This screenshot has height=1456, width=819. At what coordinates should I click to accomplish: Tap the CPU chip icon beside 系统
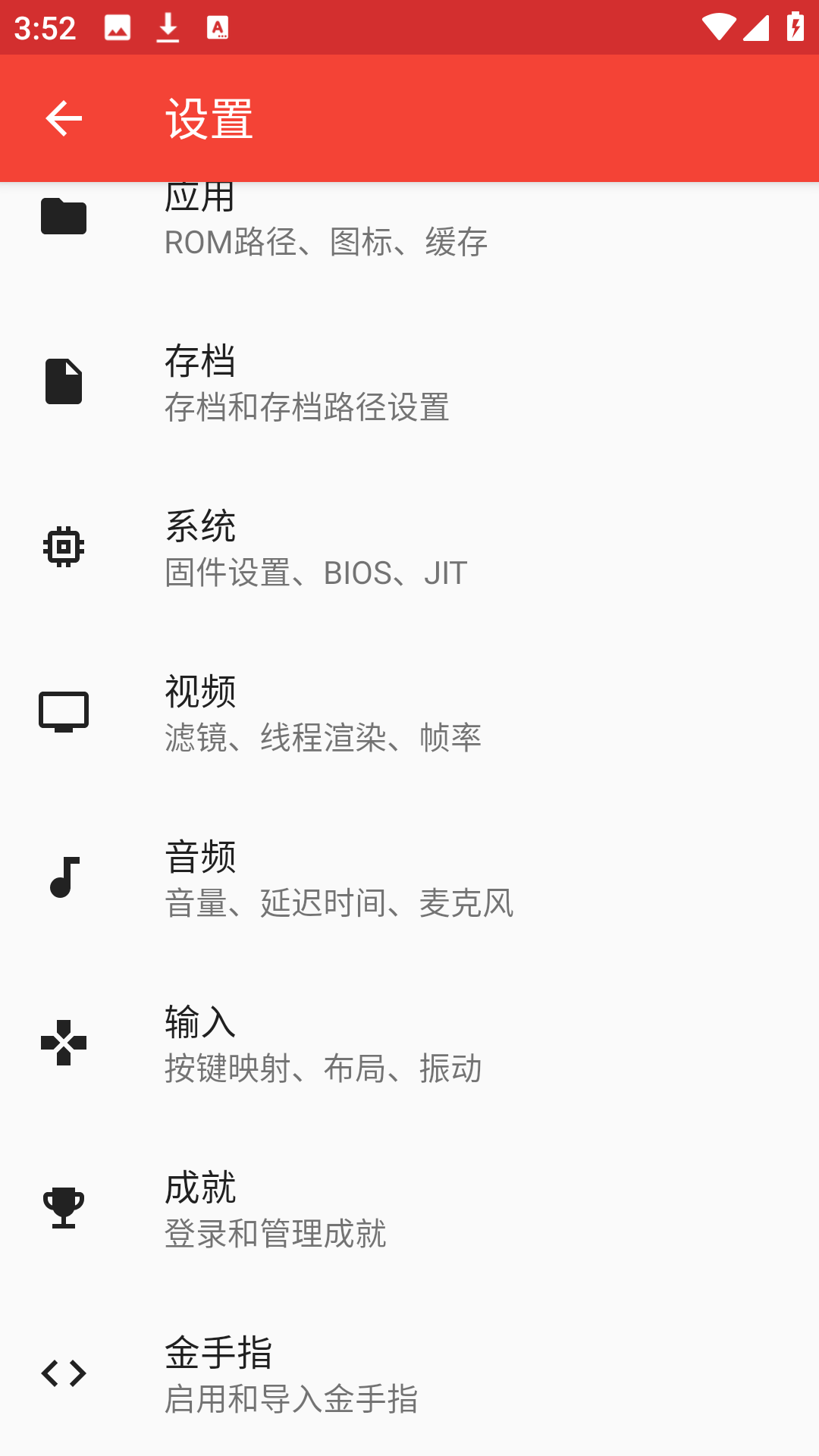click(63, 548)
